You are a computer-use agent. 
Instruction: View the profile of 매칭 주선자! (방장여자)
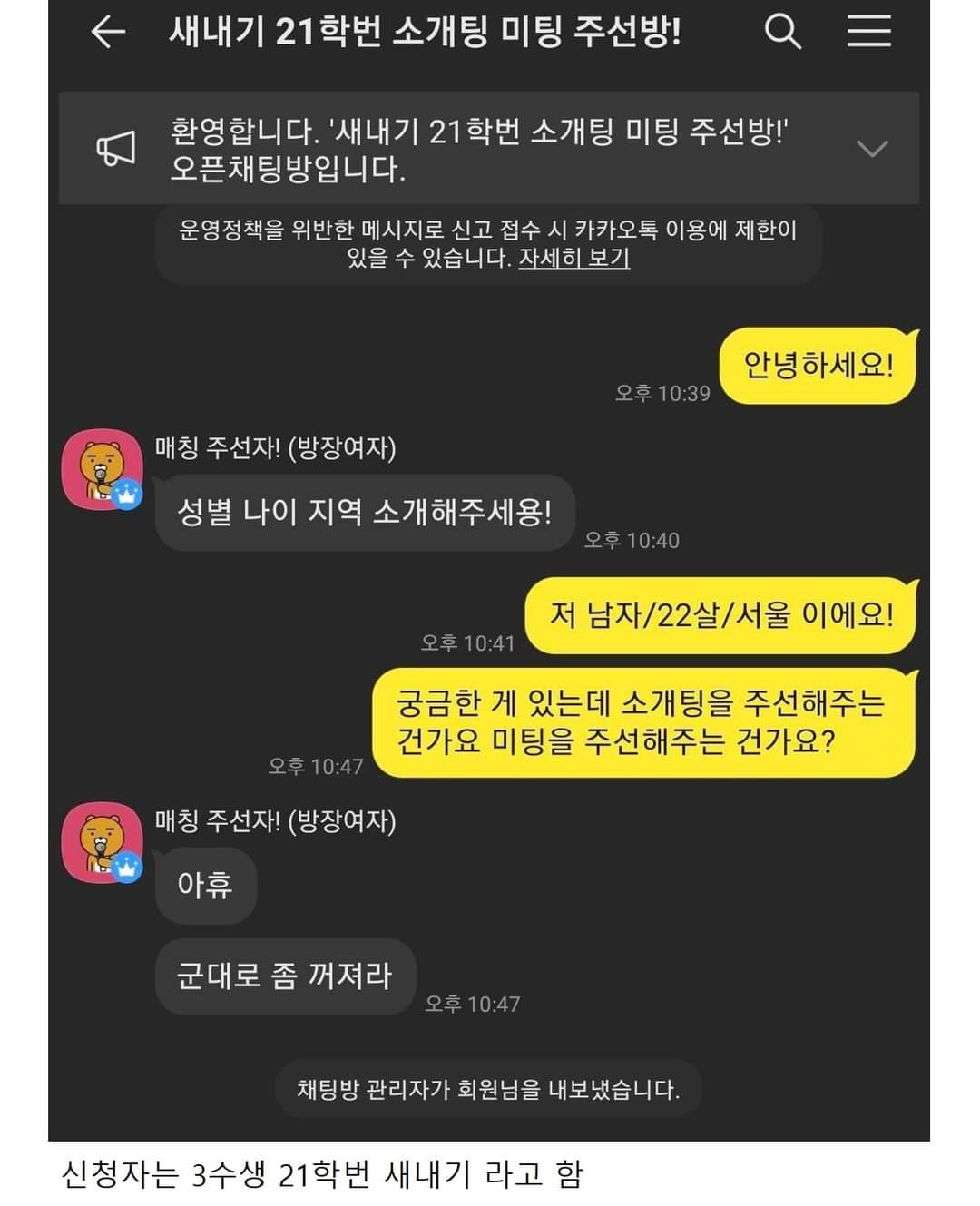click(102, 469)
